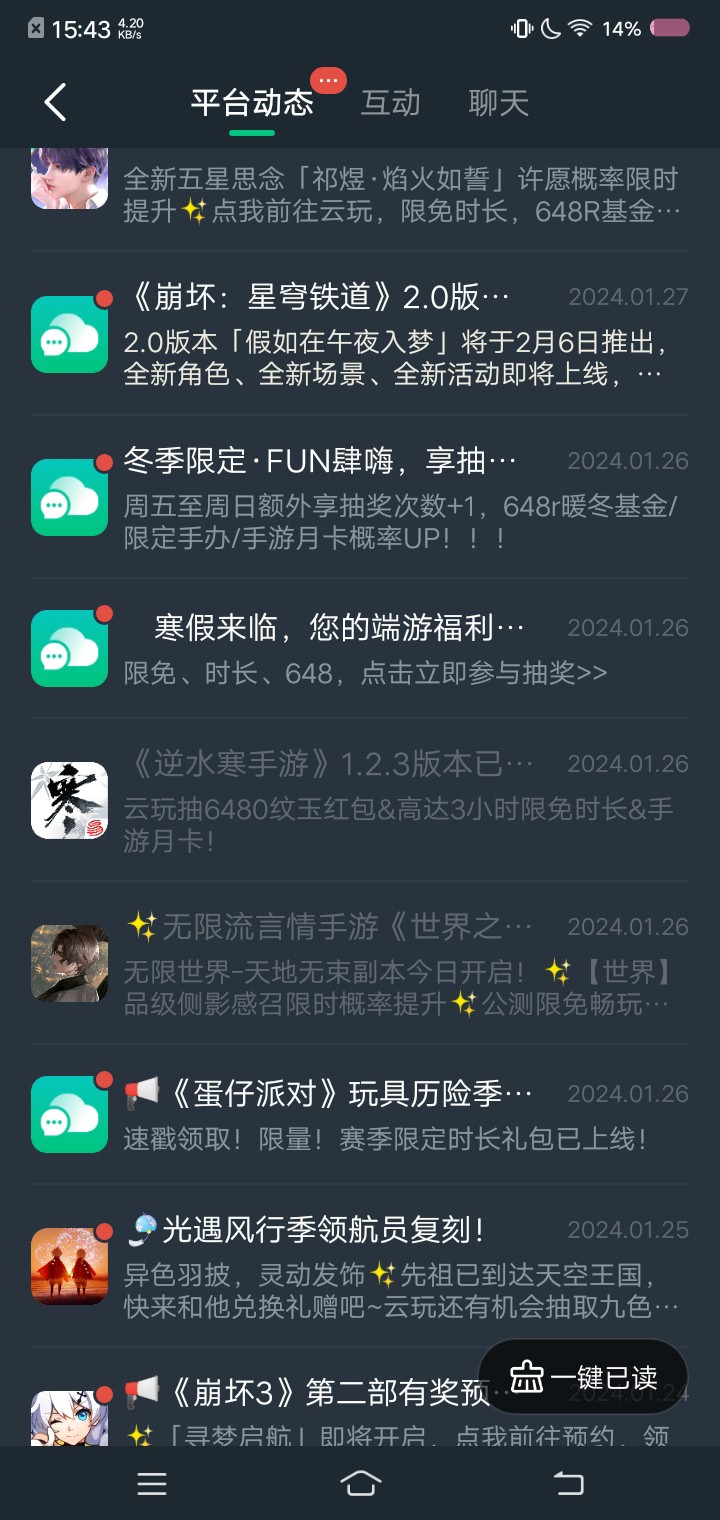Switch to the 互动 tab
Viewport: 720px width, 1520px height.
[390, 103]
